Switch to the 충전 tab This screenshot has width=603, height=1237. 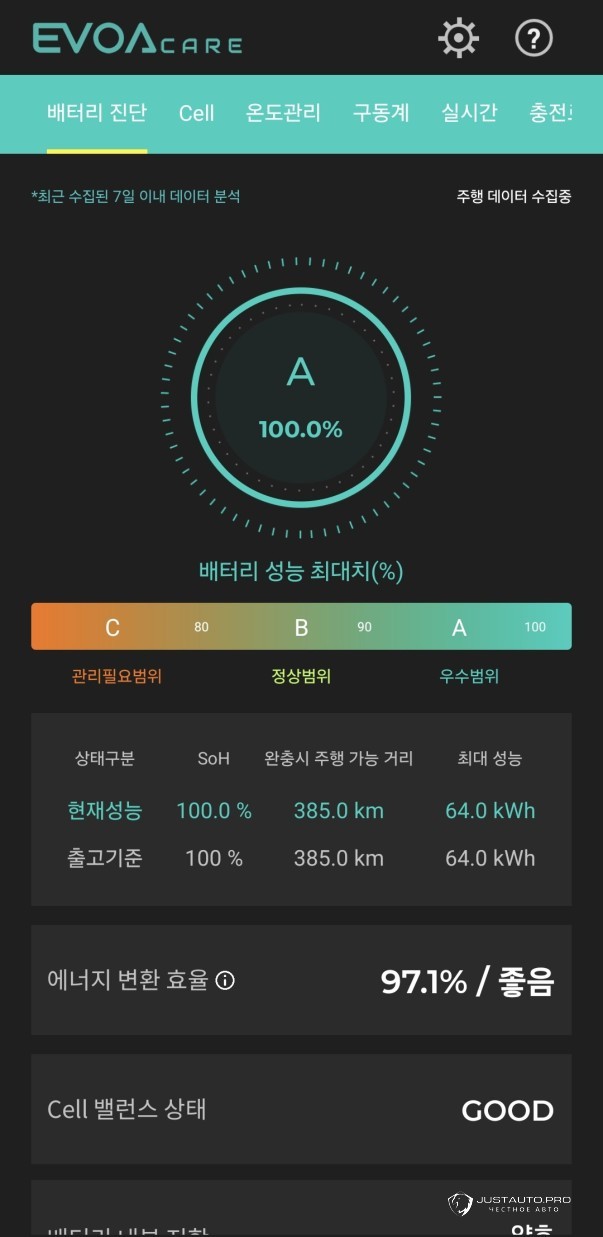[551, 113]
